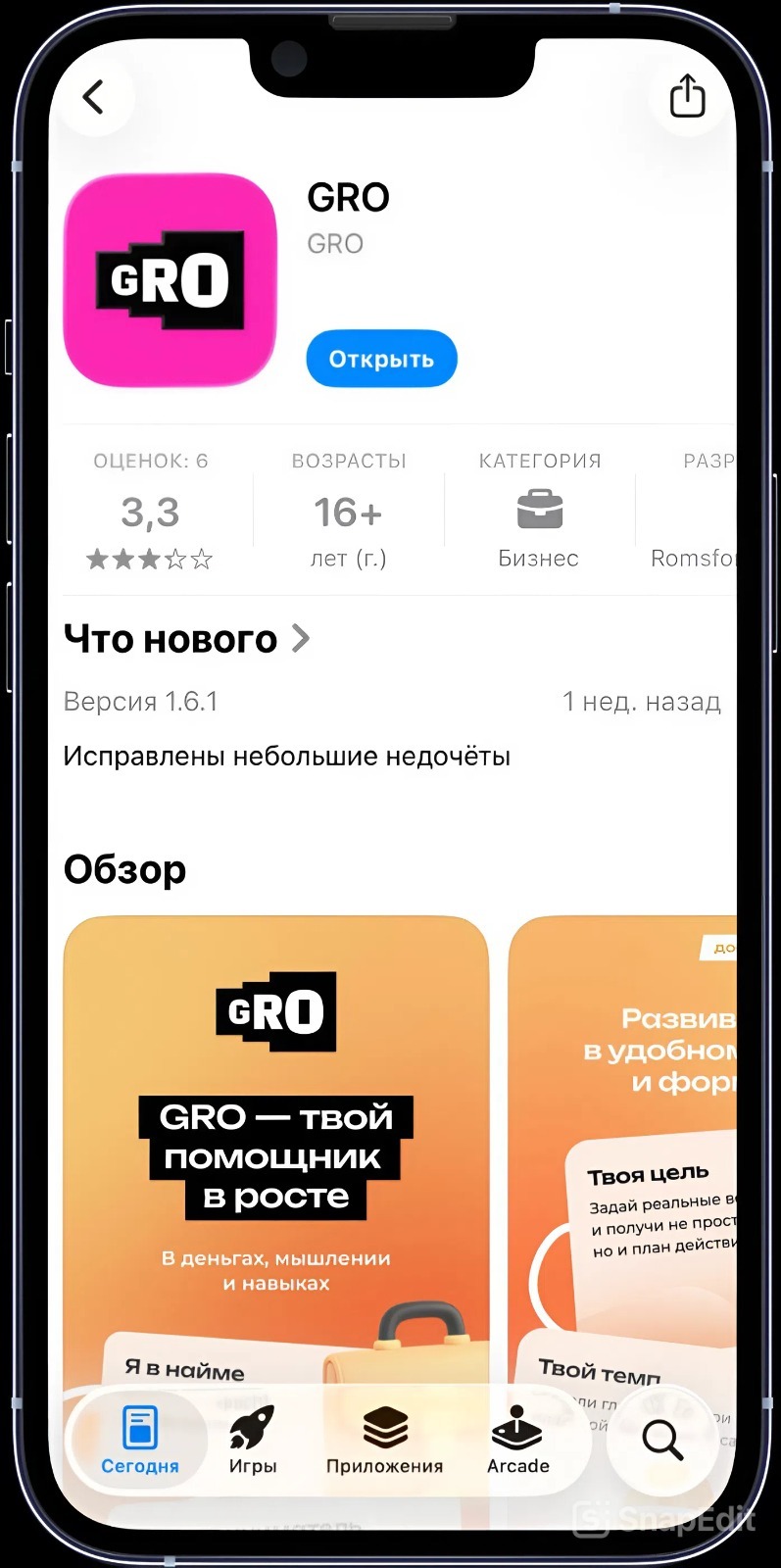The height and width of the screenshot is (1568, 781).
Task: Open the GRO app with Открыть
Action: [x=381, y=359]
